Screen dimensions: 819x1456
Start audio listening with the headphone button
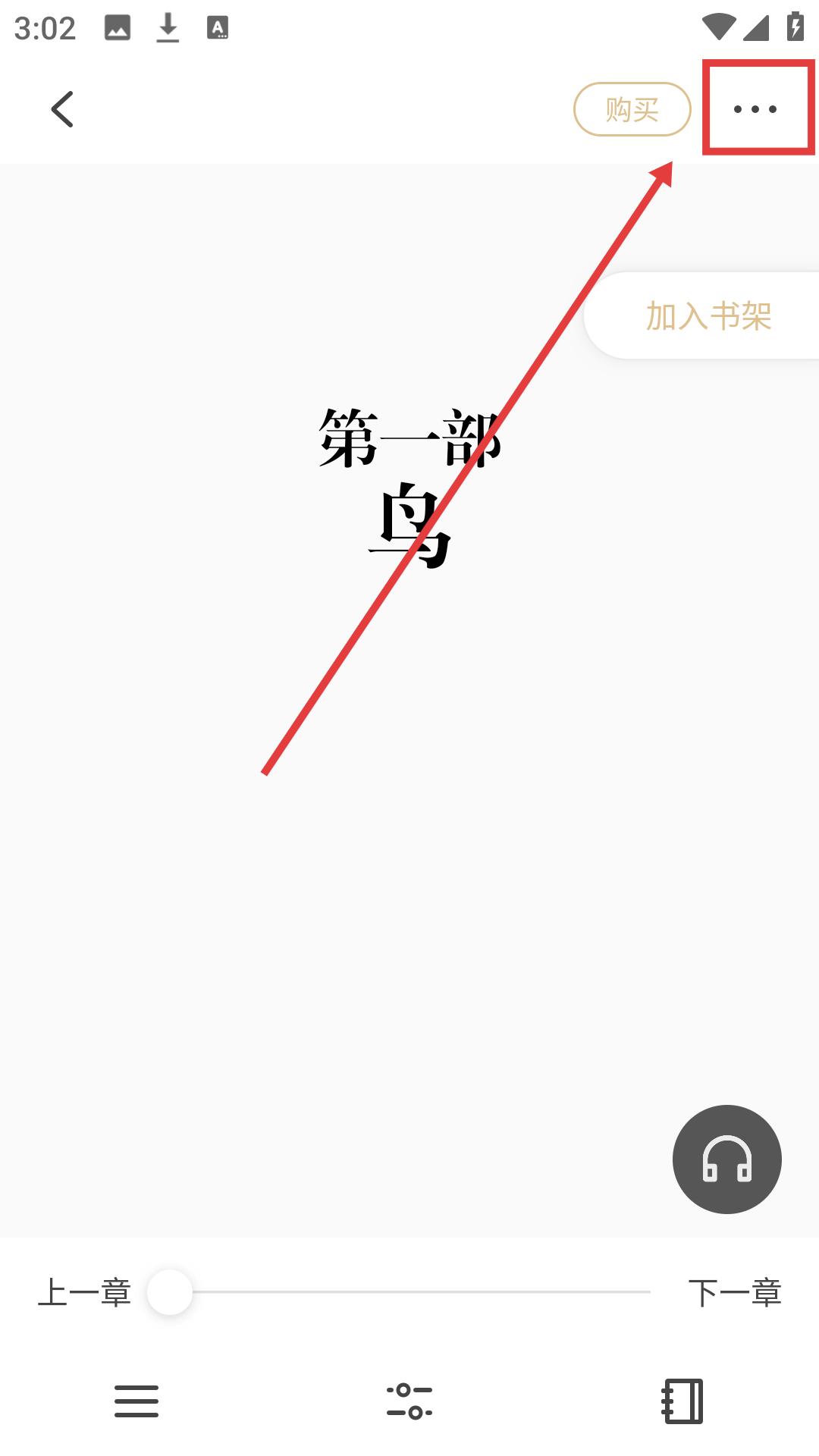(x=726, y=1159)
